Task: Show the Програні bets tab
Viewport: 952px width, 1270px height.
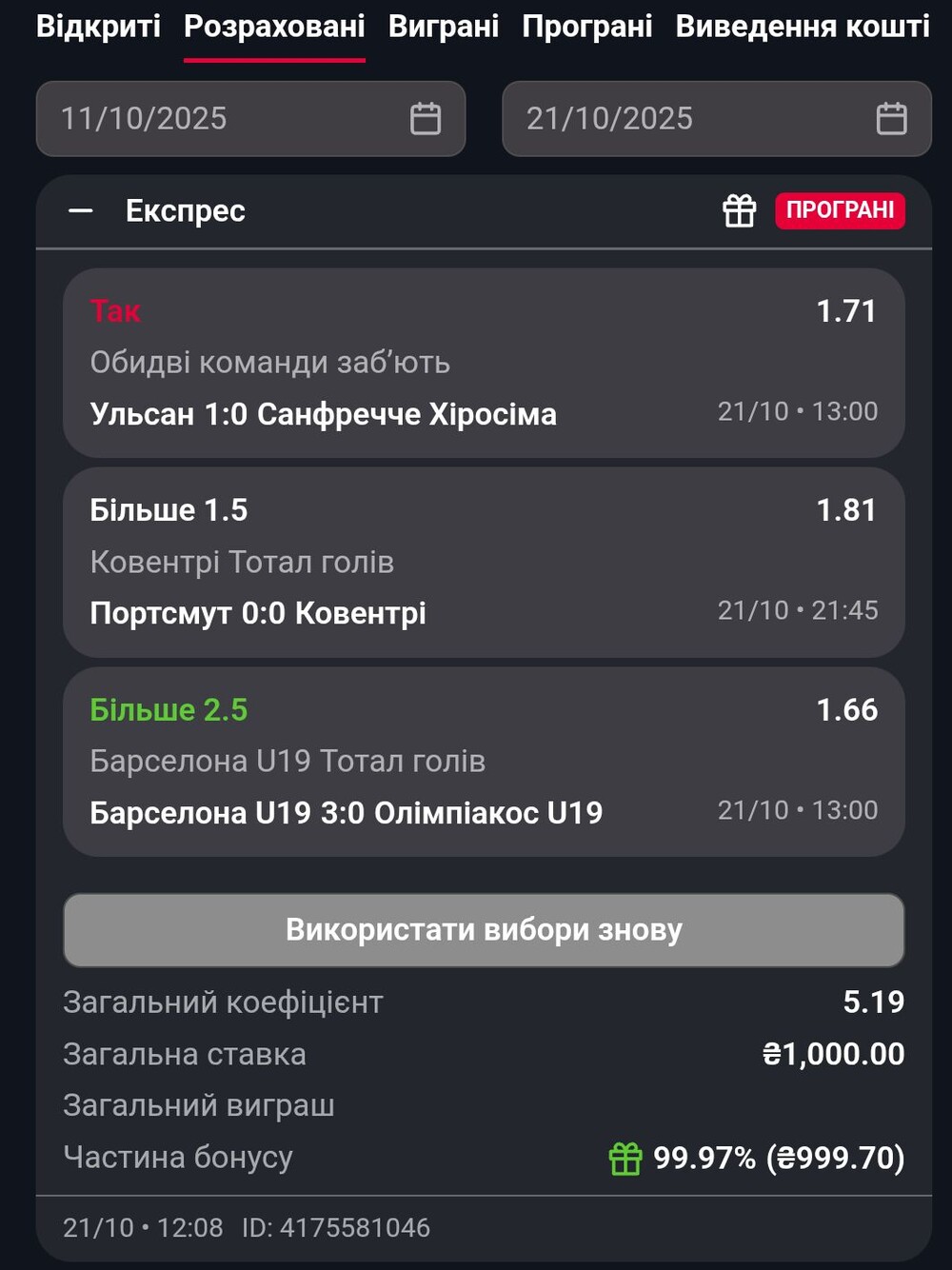Action: pyautogui.click(x=587, y=27)
